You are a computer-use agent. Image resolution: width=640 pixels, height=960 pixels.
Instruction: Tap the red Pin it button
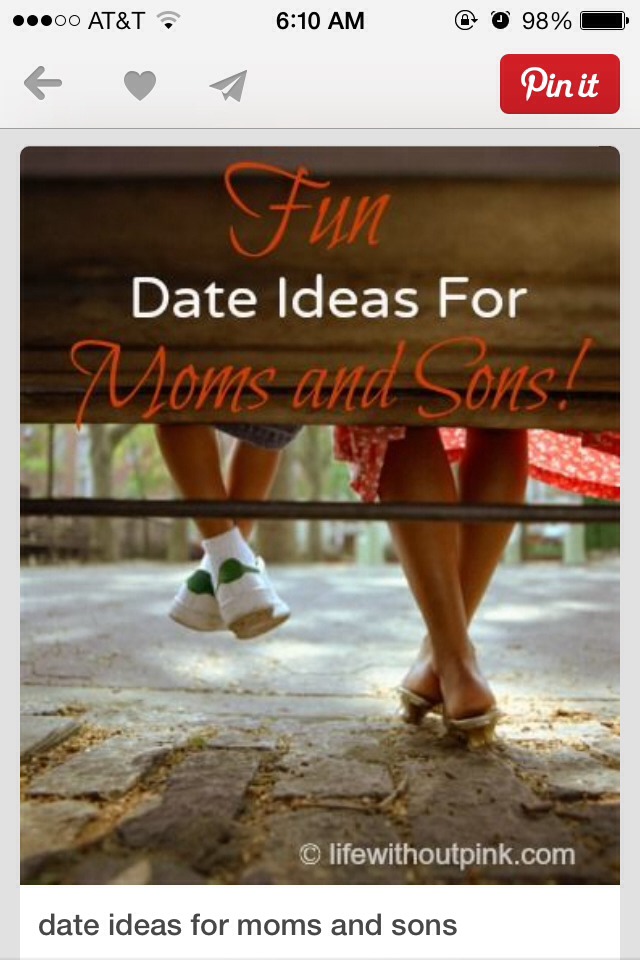point(559,84)
